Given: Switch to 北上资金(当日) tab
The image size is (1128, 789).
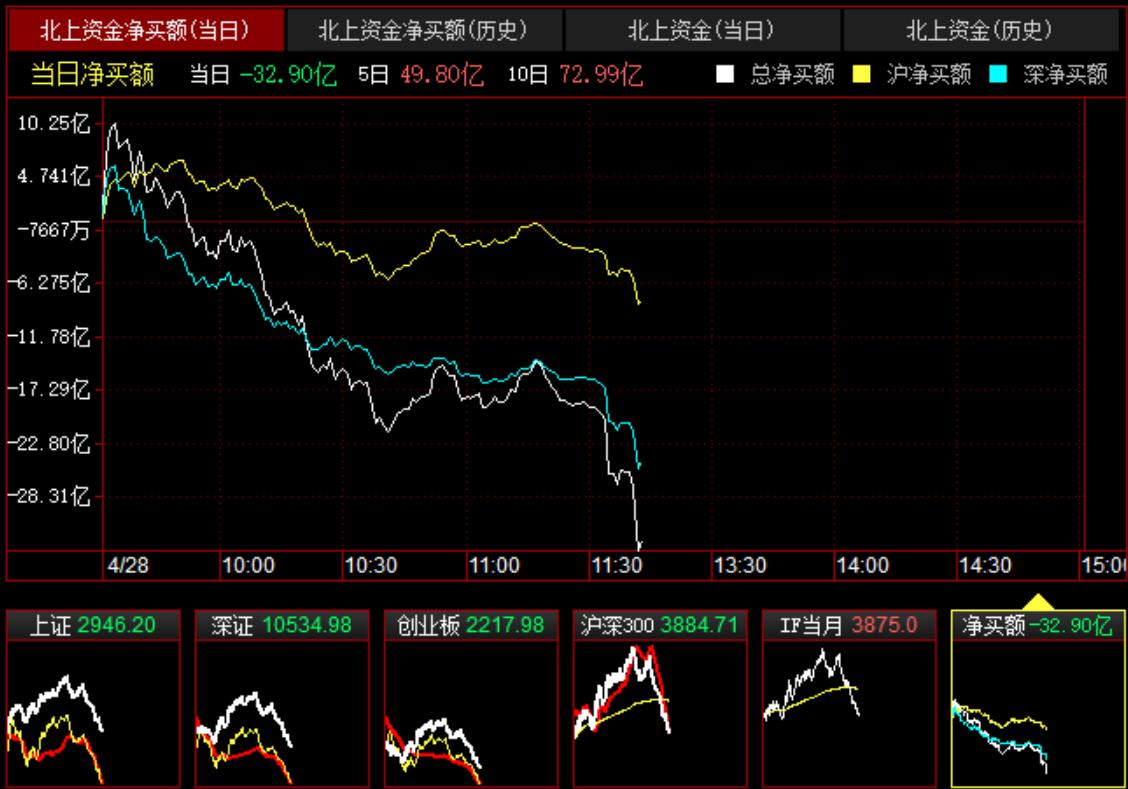Looking at the screenshot, I should [x=702, y=31].
